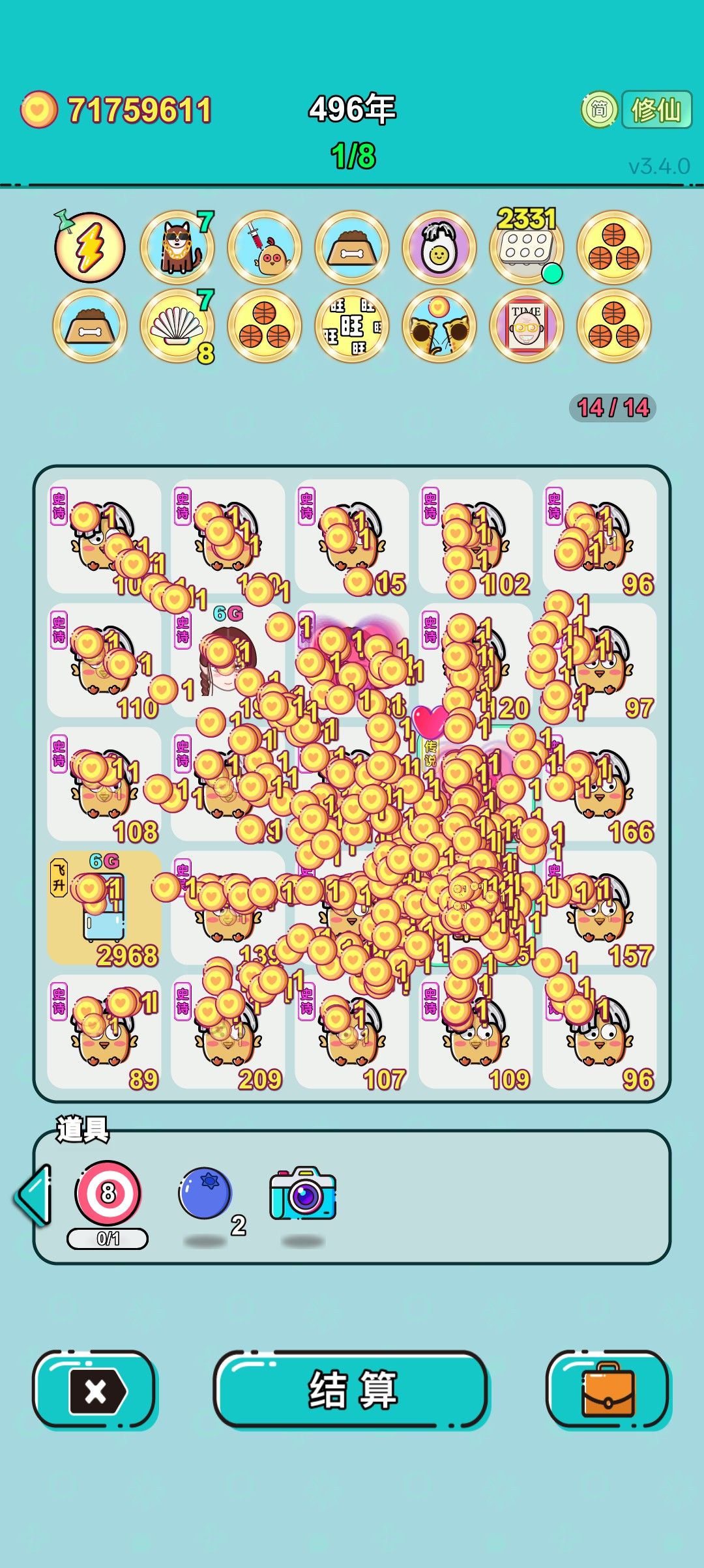Tap the 旺 characters relic icon
704x1568 pixels.
352,325
